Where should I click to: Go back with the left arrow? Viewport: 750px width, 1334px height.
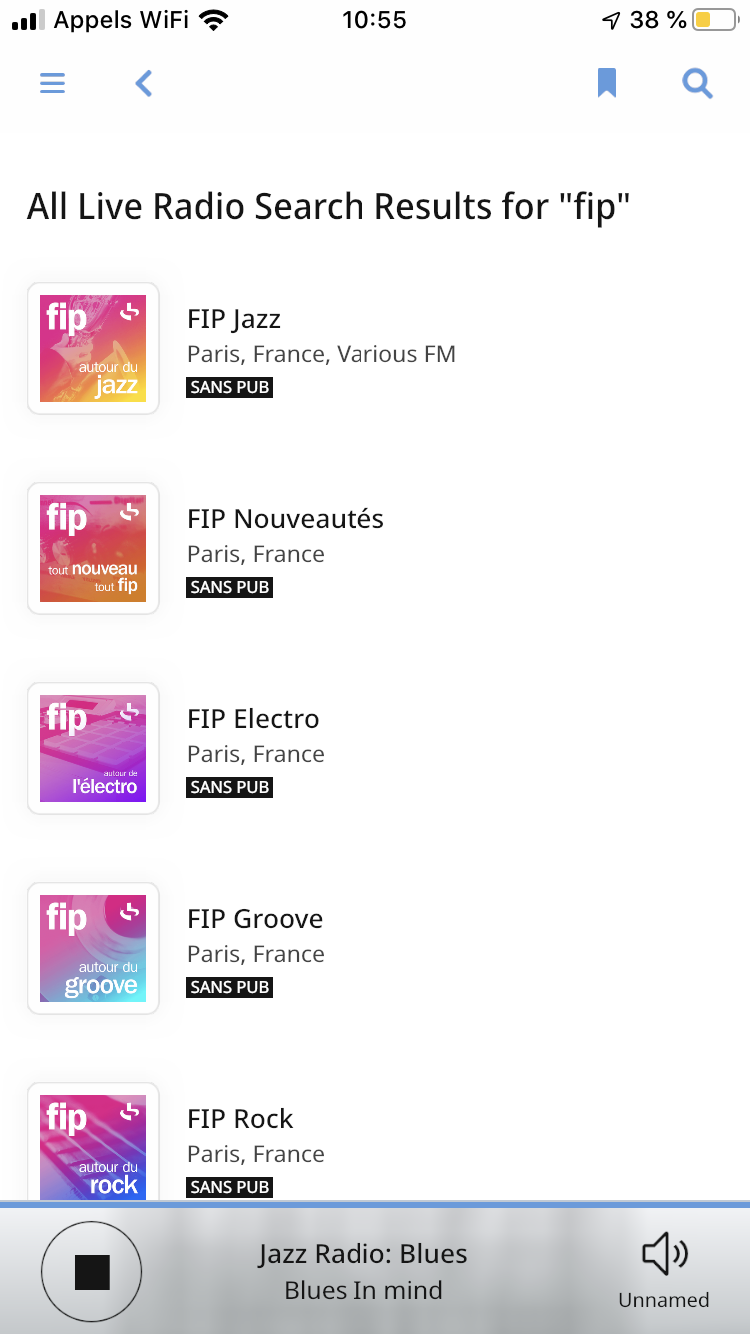[144, 83]
